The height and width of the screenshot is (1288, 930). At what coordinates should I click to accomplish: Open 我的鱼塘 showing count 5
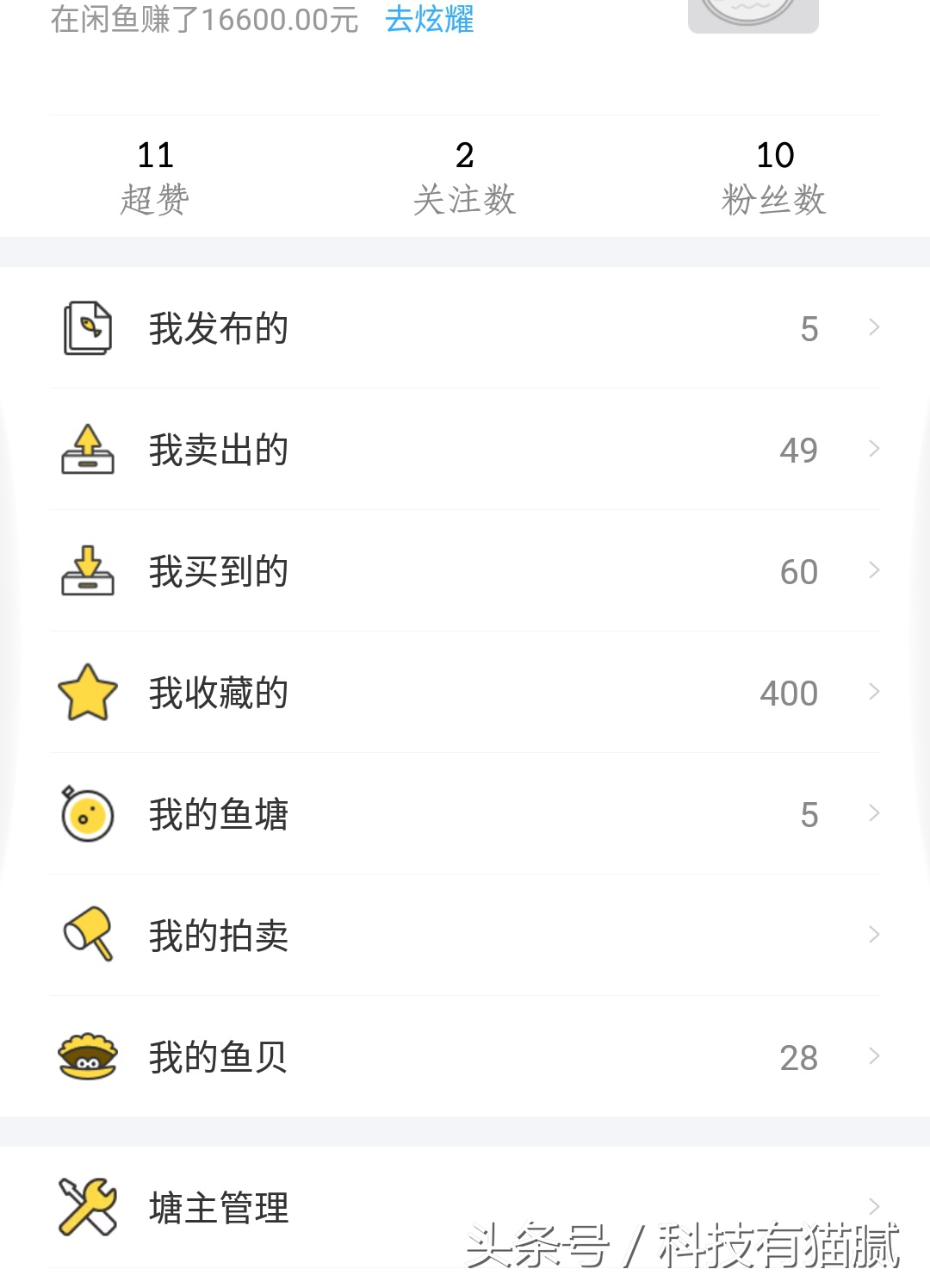tap(465, 813)
